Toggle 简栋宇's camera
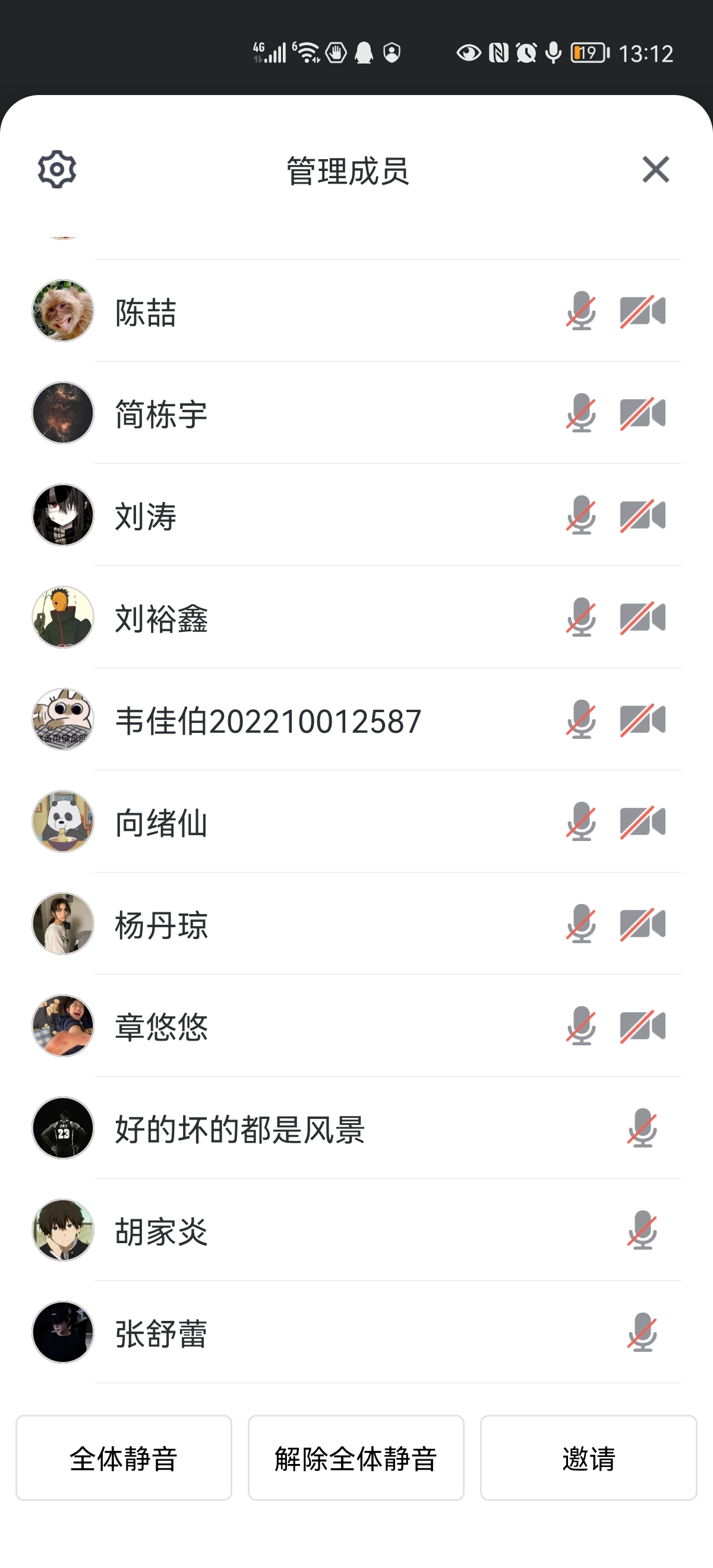Viewport: 713px width, 1568px height. [642, 413]
